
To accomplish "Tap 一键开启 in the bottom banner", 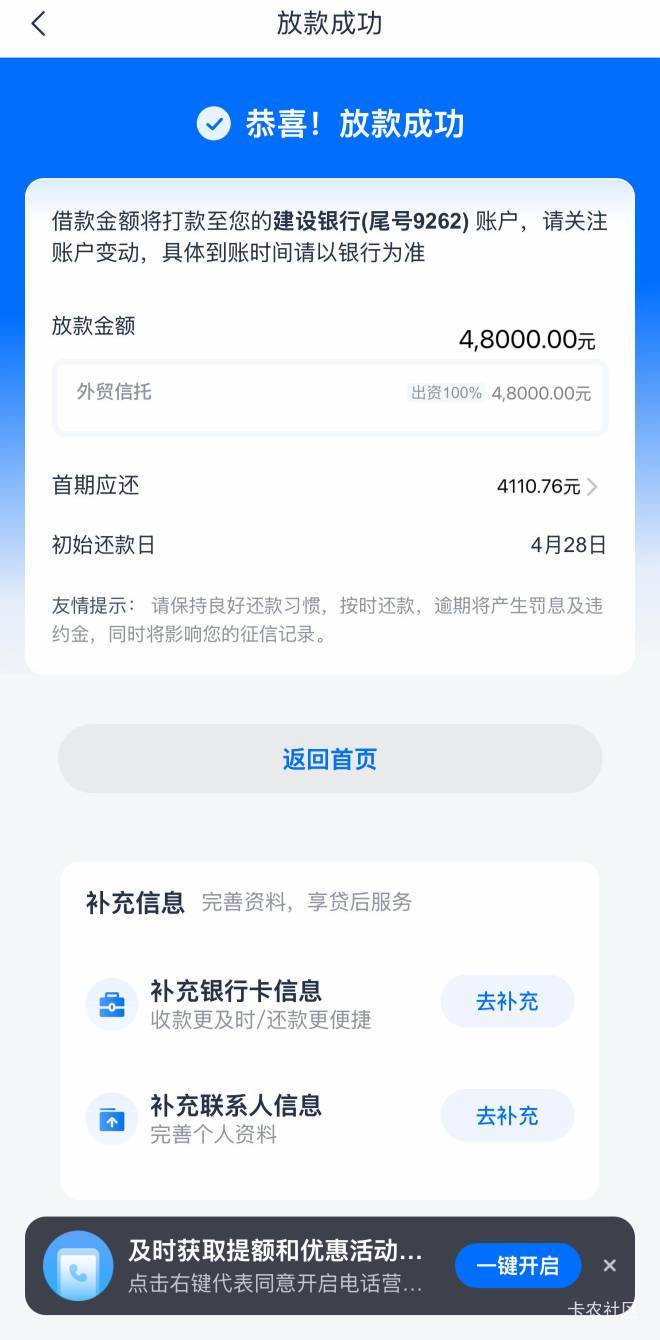I will point(518,1265).
